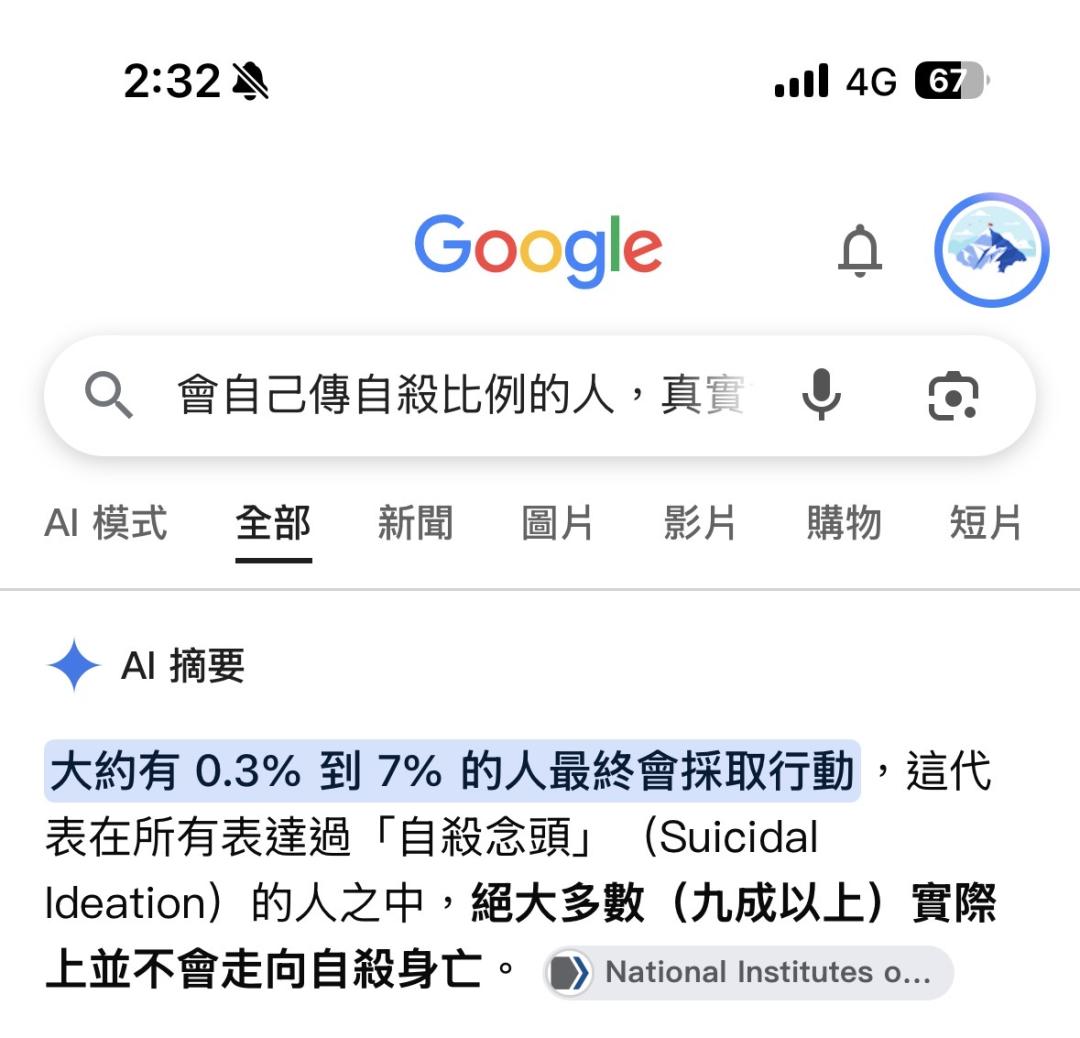Open Google Lens camera search
The image size is (1080, 1038).
pos(953,395)
